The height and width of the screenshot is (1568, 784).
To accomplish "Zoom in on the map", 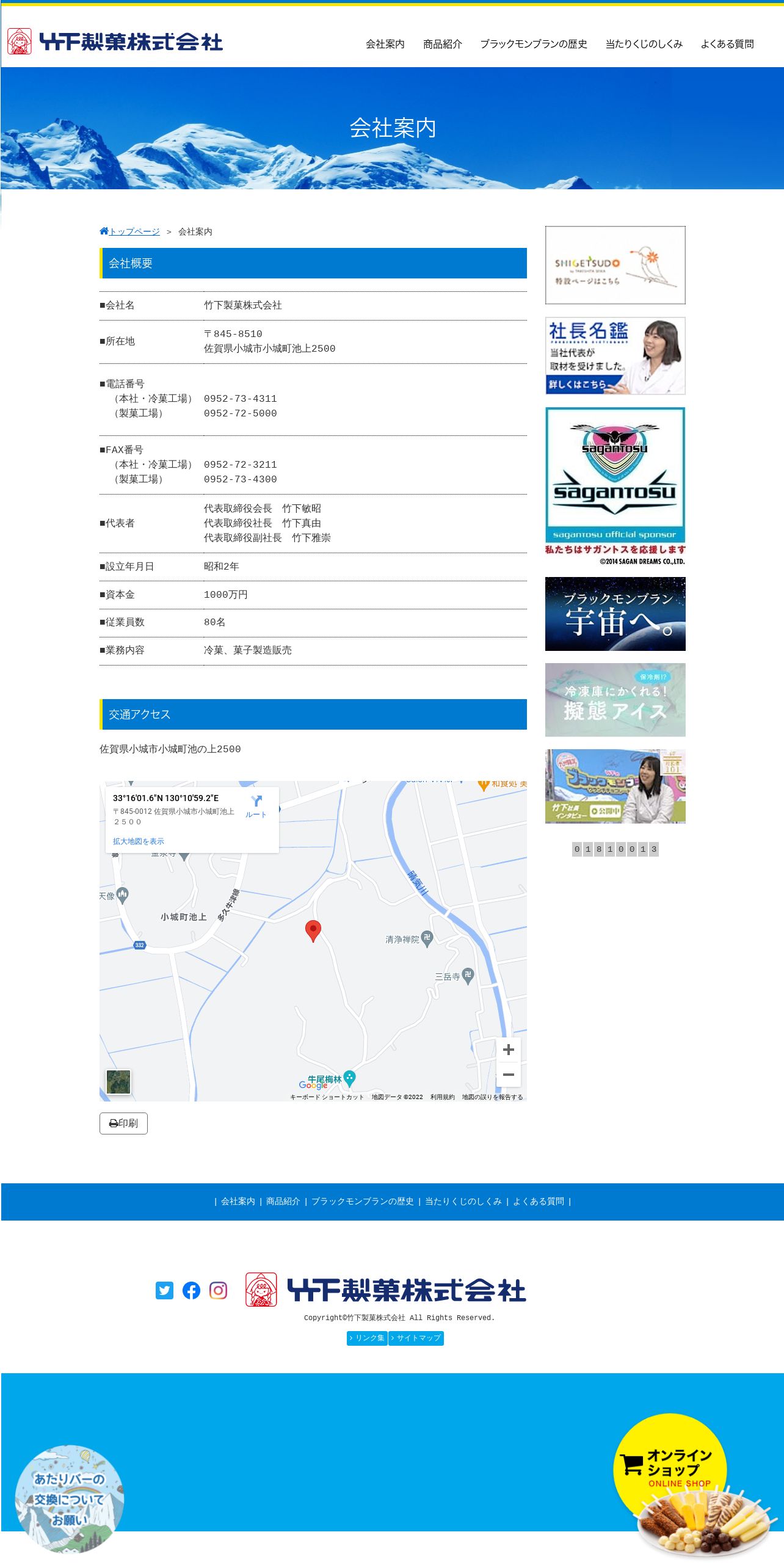I will coord(509,1050).
